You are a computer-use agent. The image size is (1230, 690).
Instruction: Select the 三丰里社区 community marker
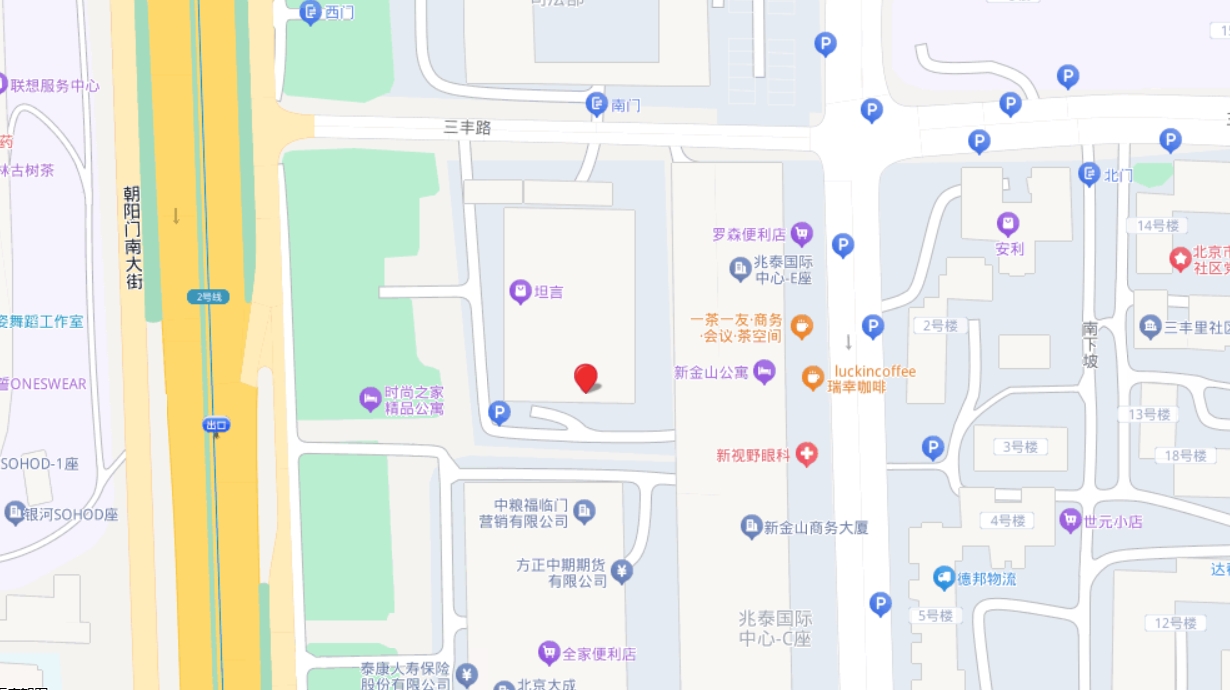(1150, 326)
